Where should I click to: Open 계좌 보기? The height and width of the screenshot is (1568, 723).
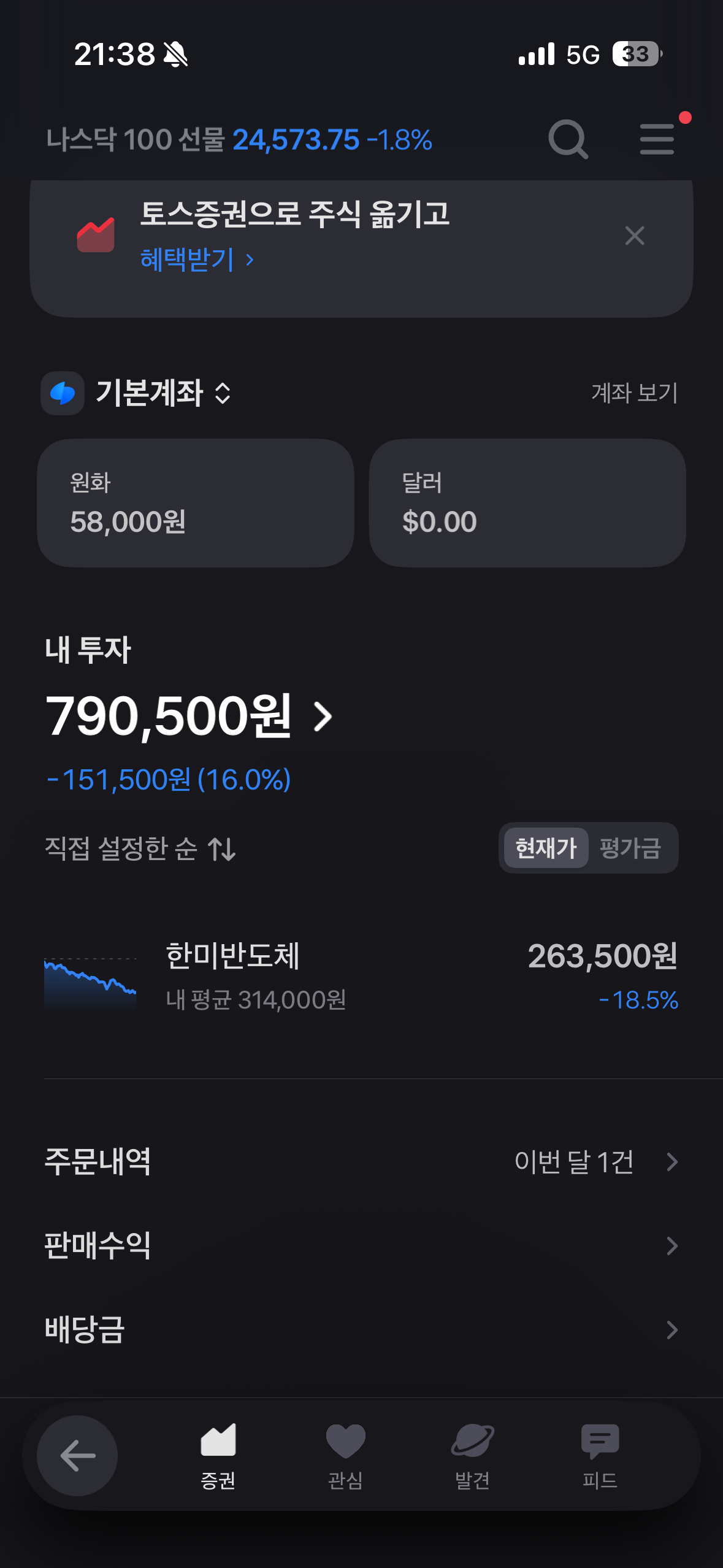pos(634,393)
